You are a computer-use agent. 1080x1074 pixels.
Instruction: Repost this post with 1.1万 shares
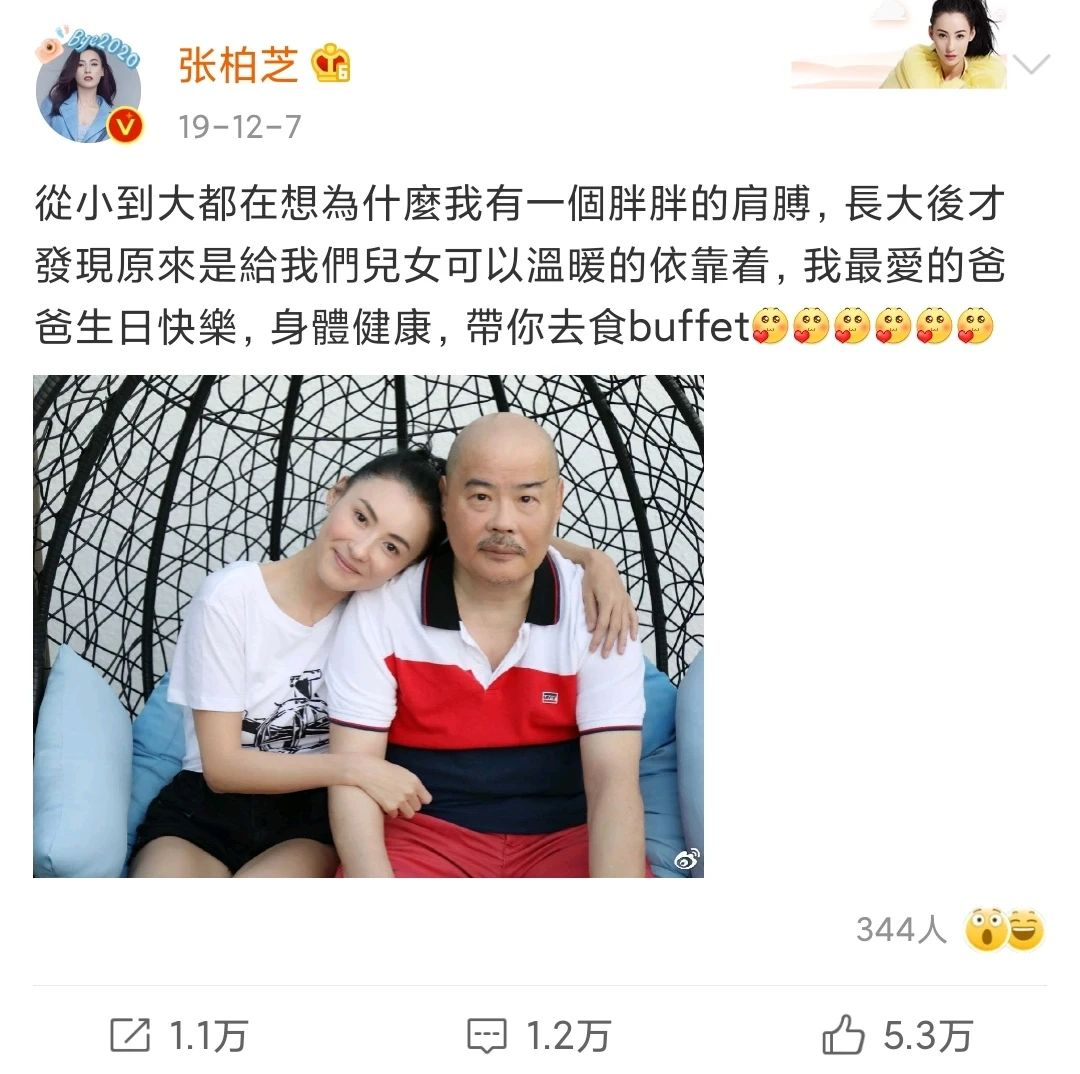(178, 1036)
